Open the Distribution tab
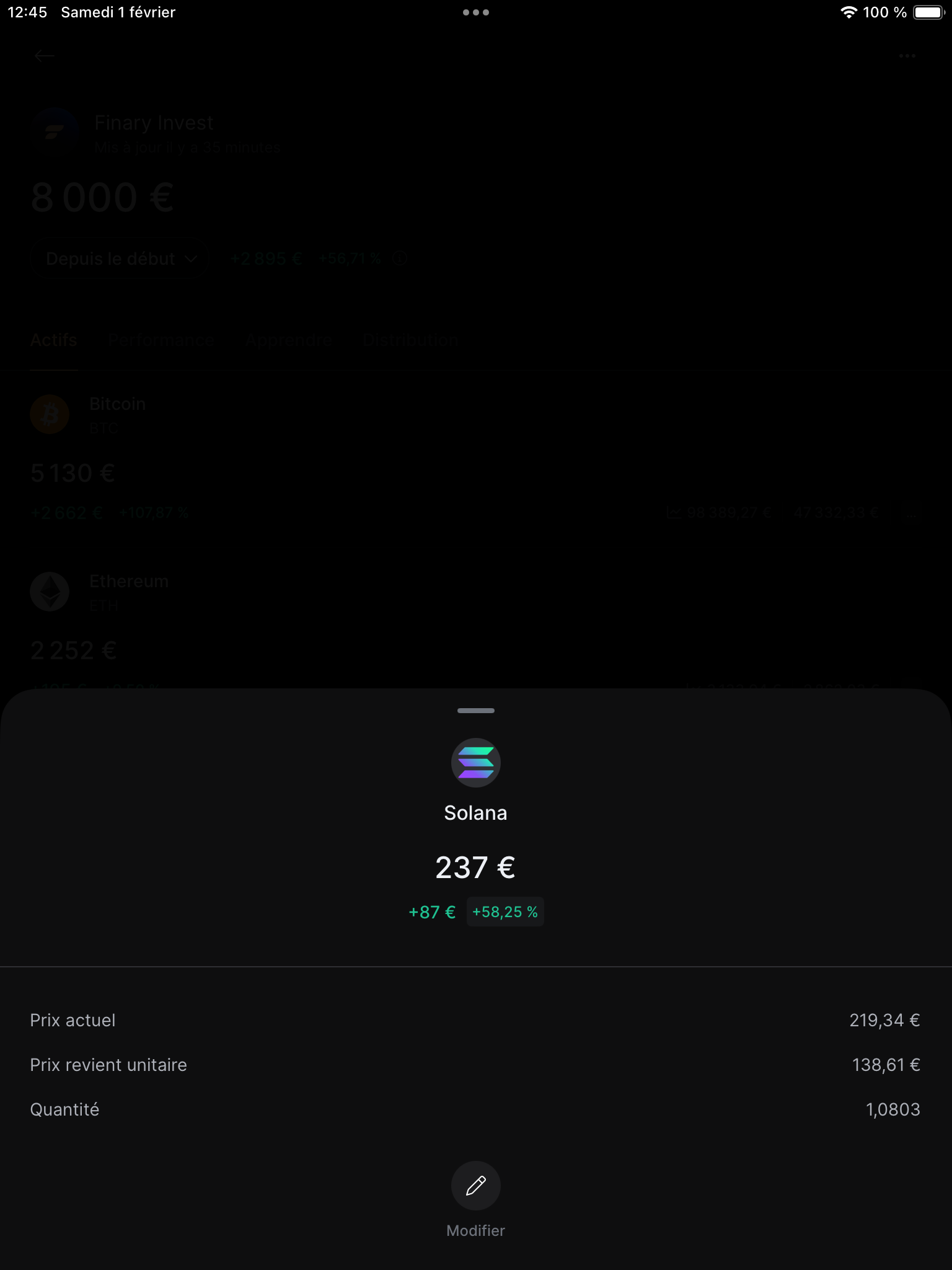 [x=410, y=340]
